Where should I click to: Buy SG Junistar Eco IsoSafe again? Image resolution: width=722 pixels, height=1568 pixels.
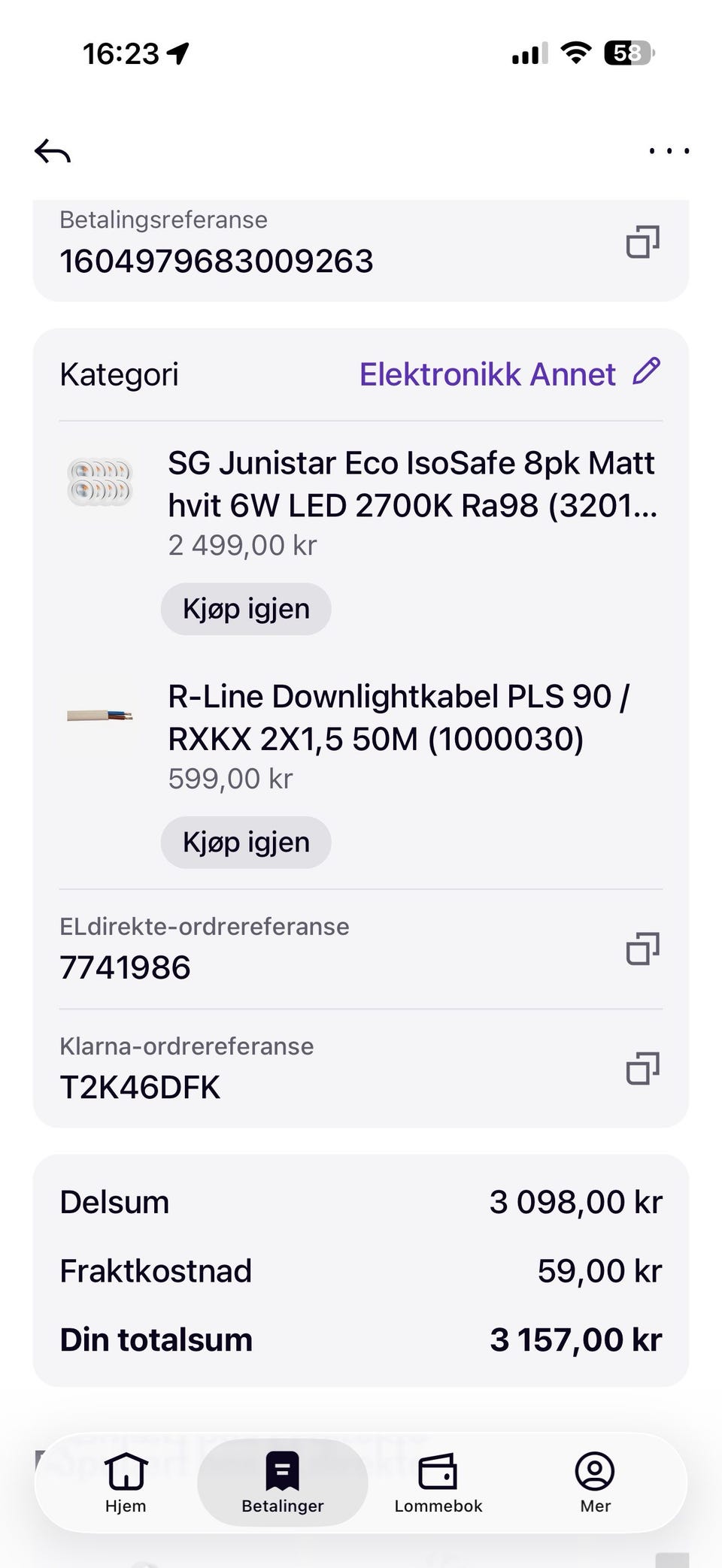[246, 609]
